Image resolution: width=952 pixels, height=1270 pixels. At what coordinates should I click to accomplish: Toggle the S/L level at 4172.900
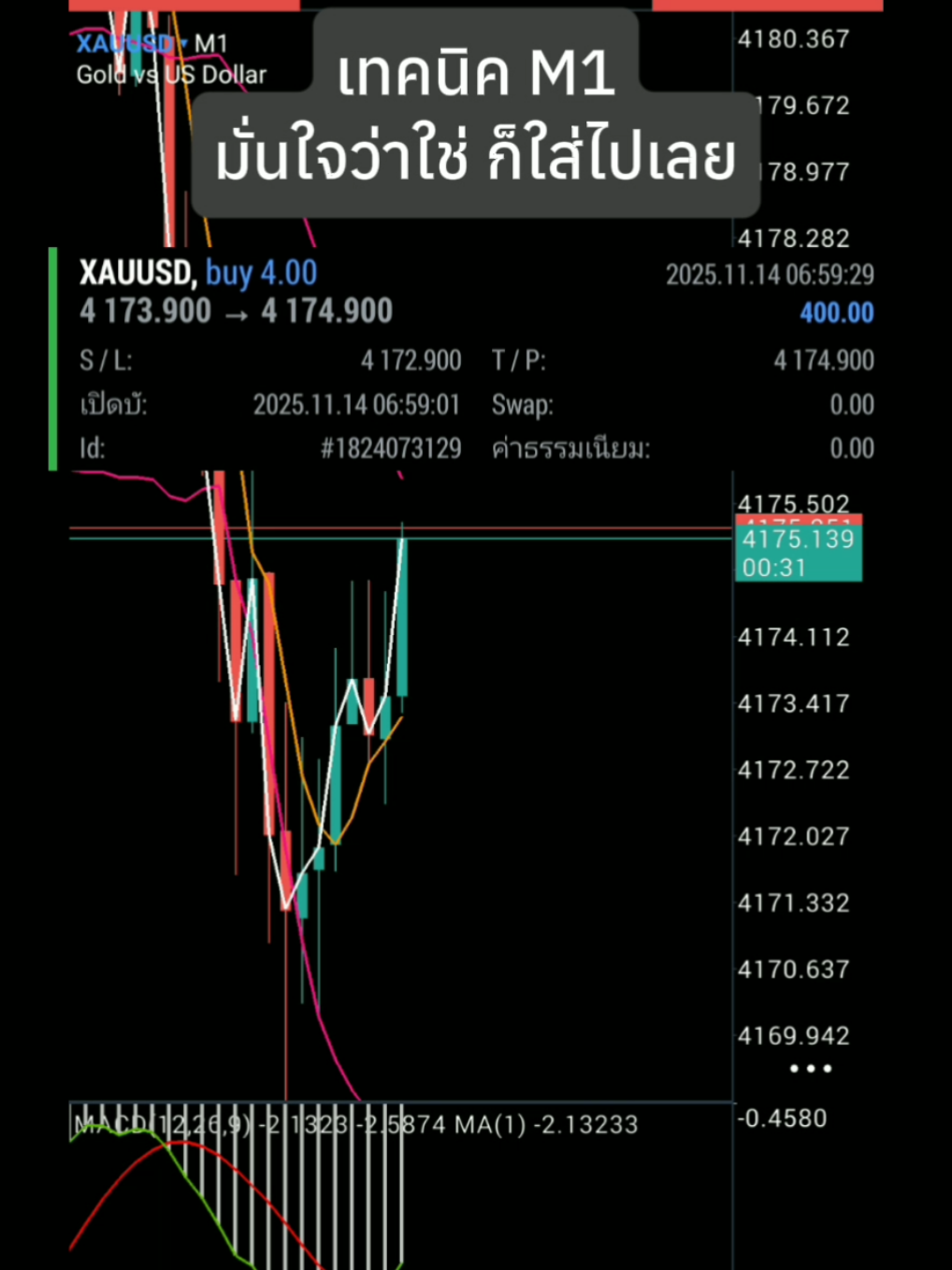point(411,360)
